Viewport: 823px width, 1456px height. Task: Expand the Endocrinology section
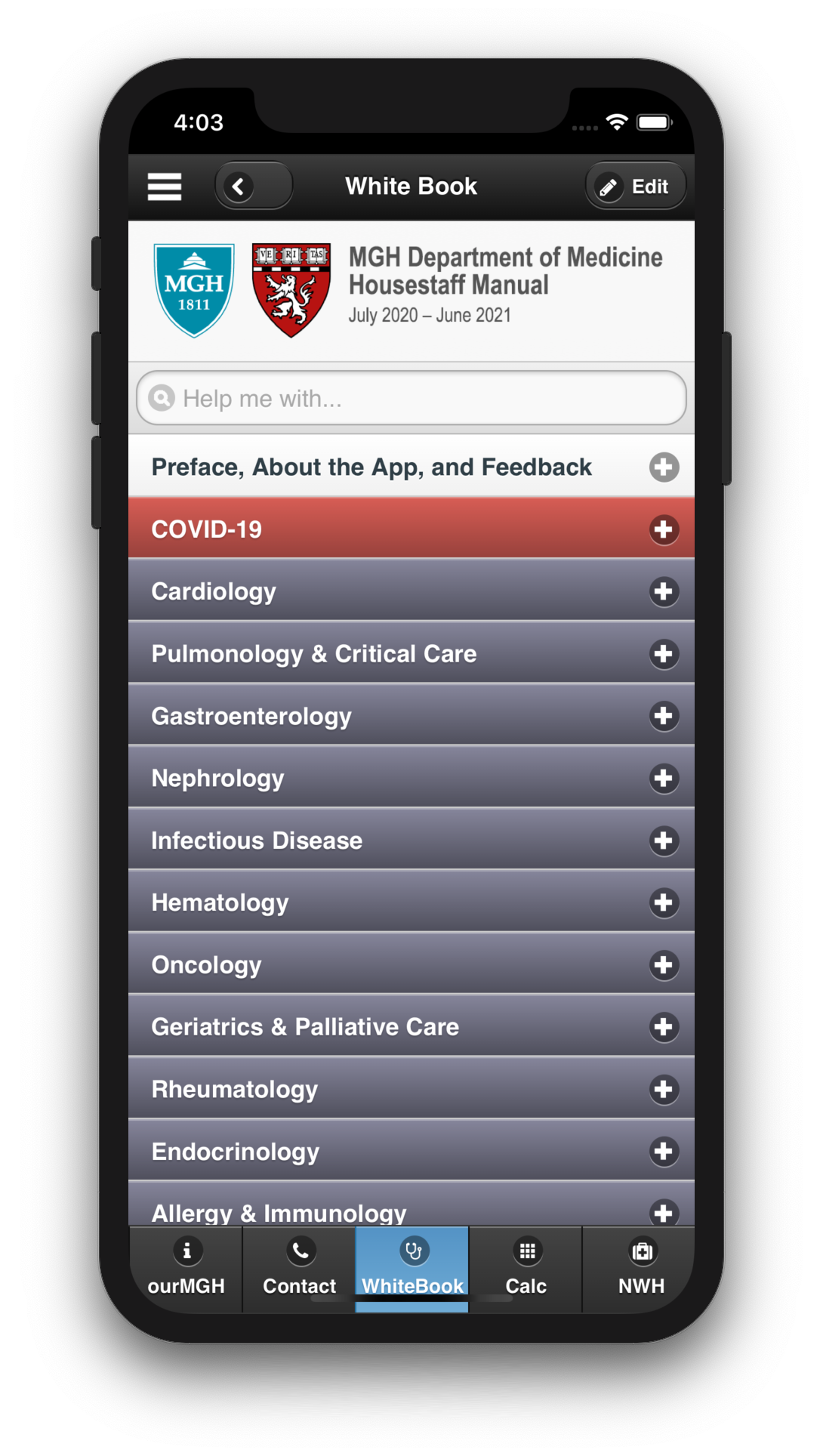pyautogui.click(x=411, y=1151)
